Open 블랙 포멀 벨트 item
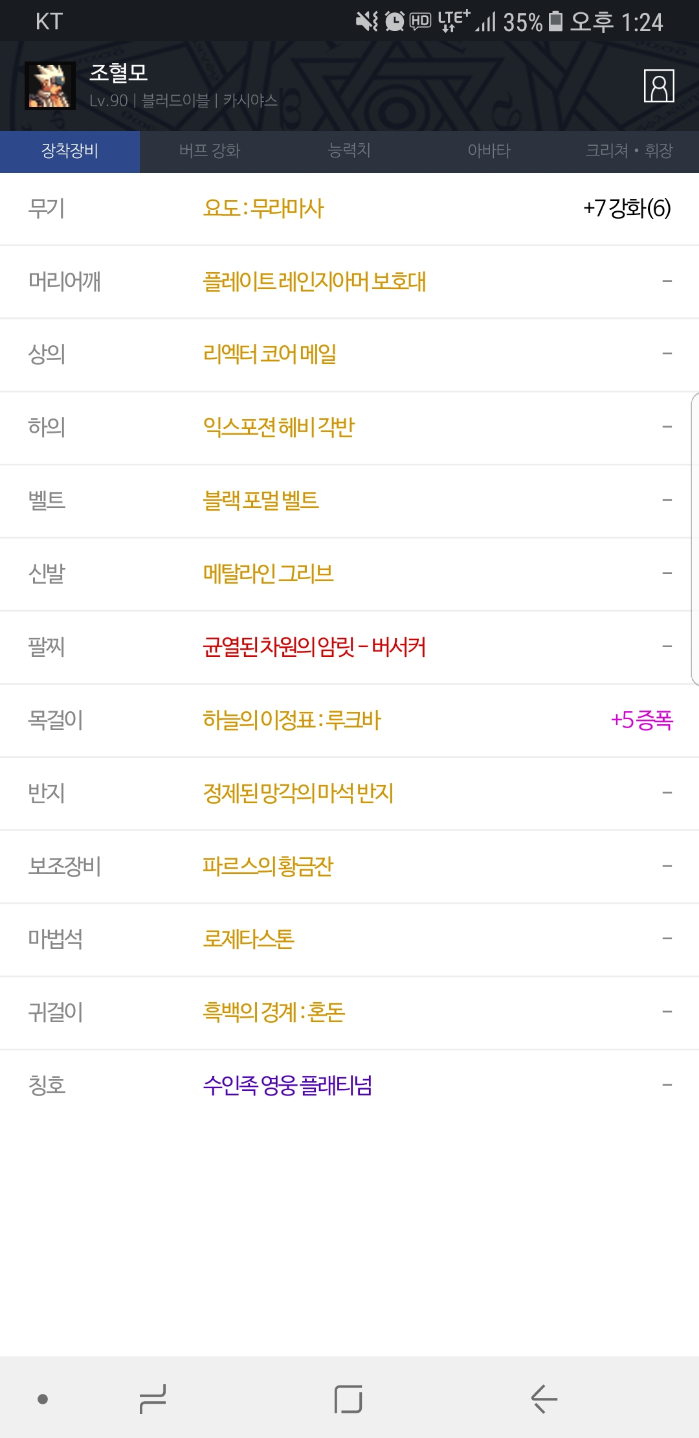 (260, 500)
